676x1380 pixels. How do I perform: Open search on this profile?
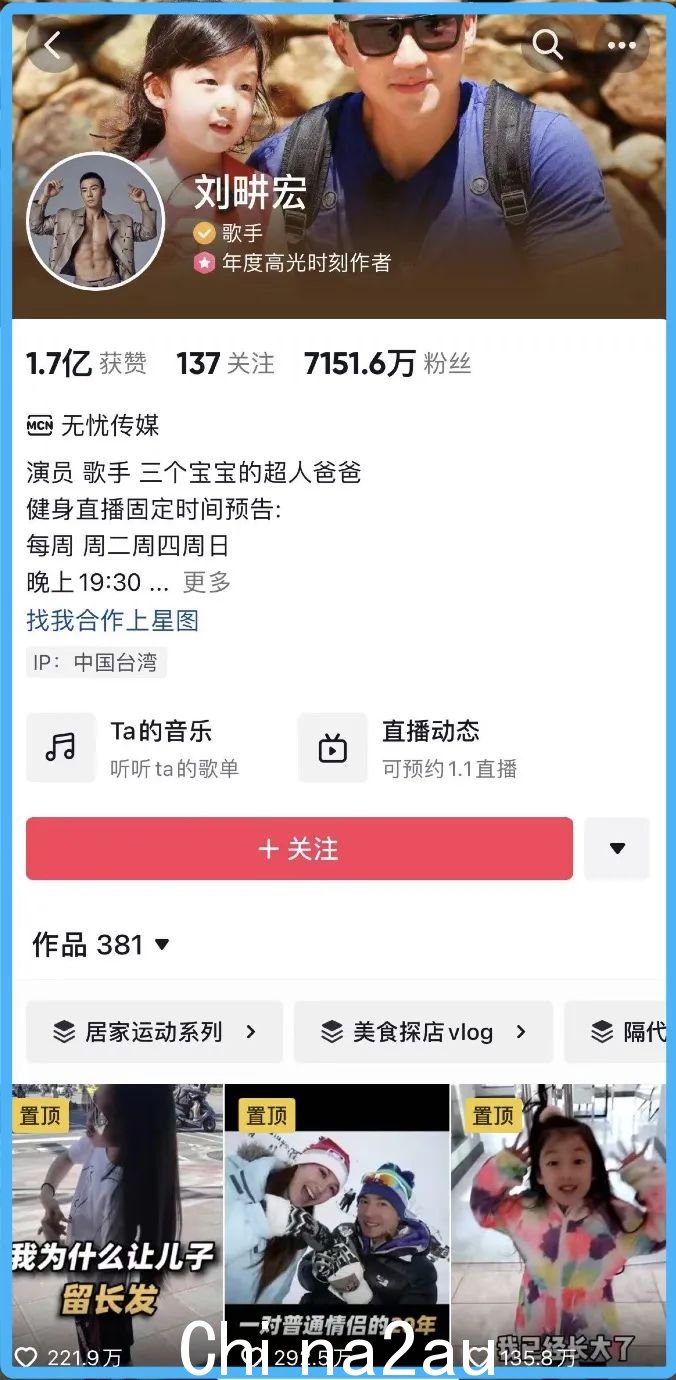click(x=547, y=44)
